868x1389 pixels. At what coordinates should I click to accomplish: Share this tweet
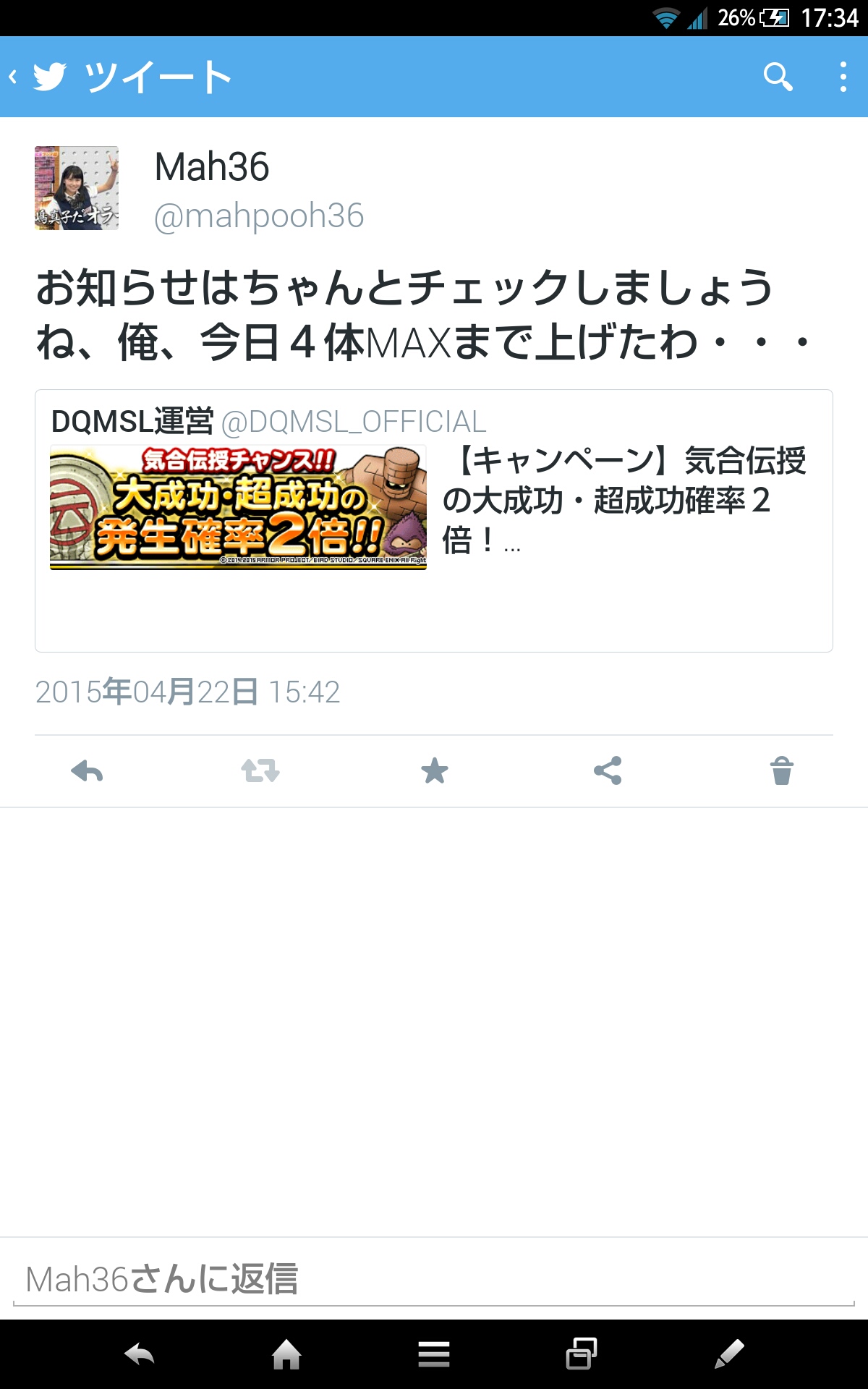[x=608, y=771]
